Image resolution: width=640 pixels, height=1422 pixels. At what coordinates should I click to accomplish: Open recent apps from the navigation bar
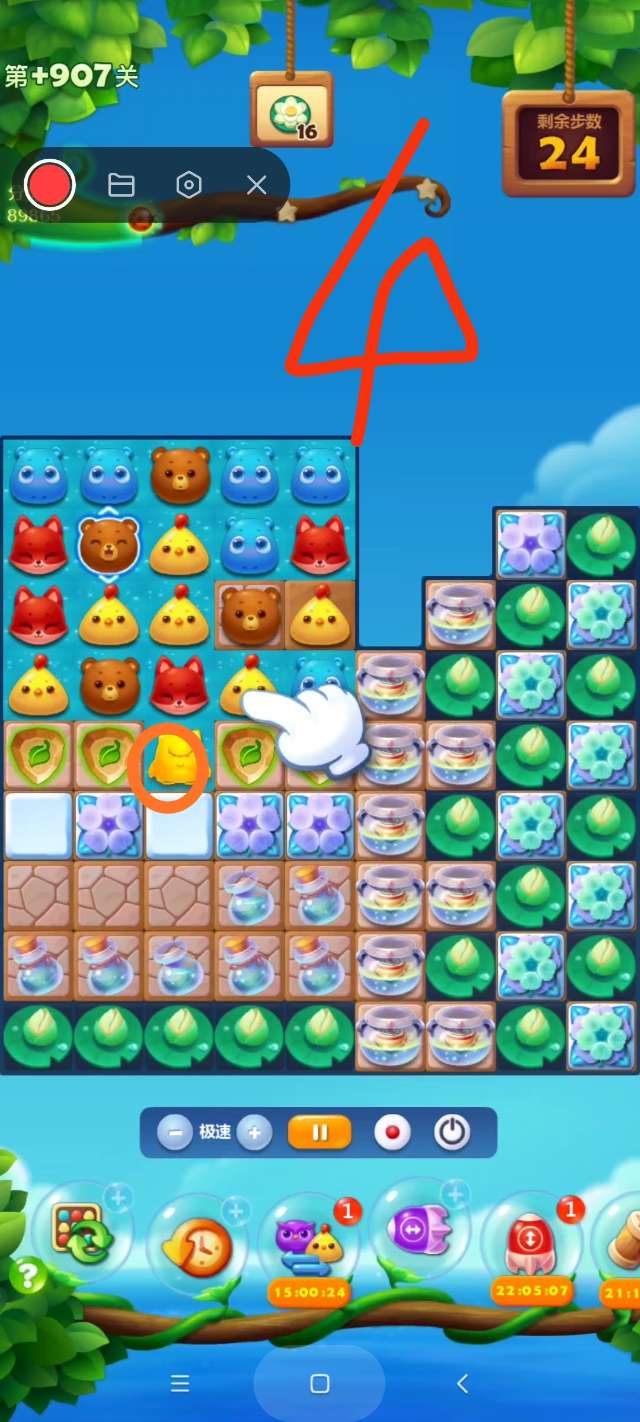coord(180,1384)
